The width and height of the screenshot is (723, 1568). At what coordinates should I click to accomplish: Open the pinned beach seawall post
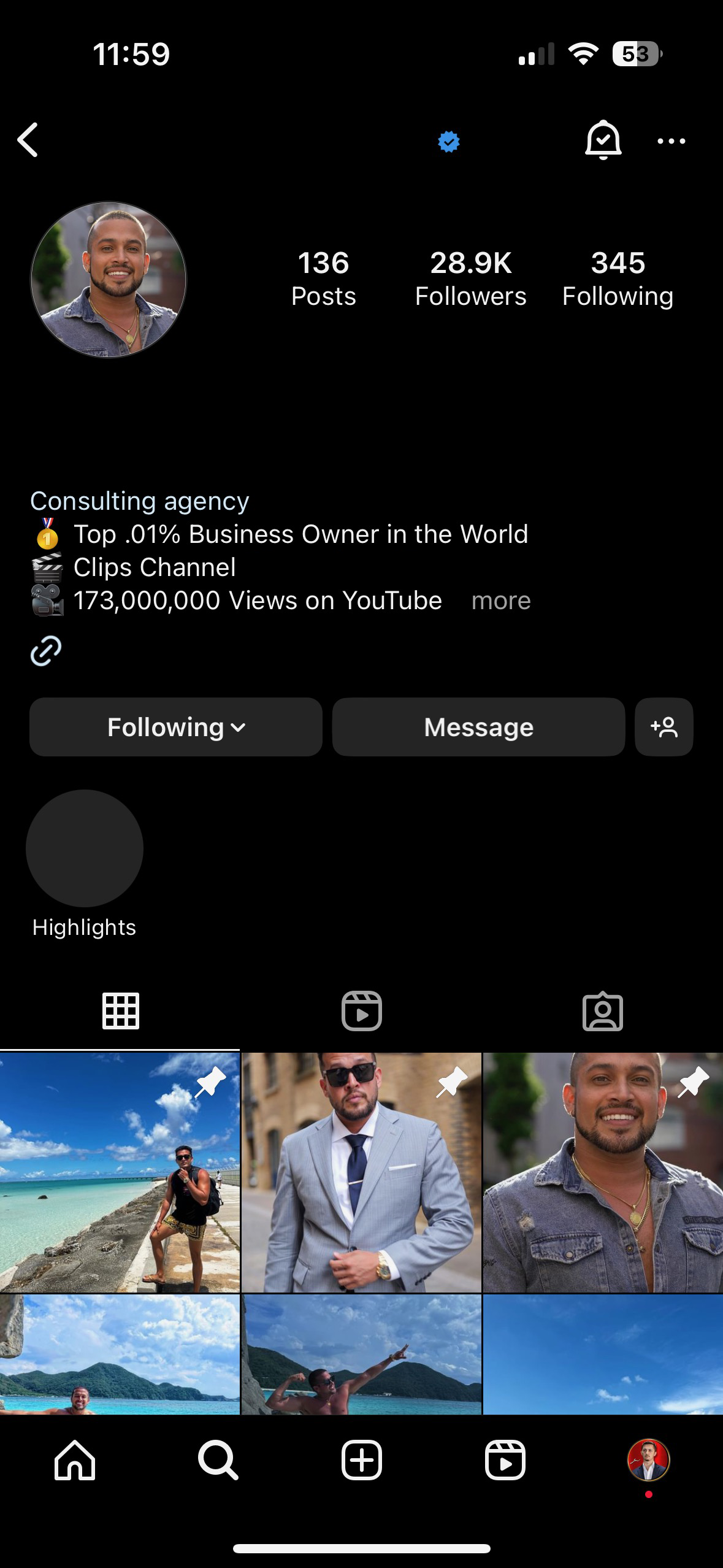120,1172
